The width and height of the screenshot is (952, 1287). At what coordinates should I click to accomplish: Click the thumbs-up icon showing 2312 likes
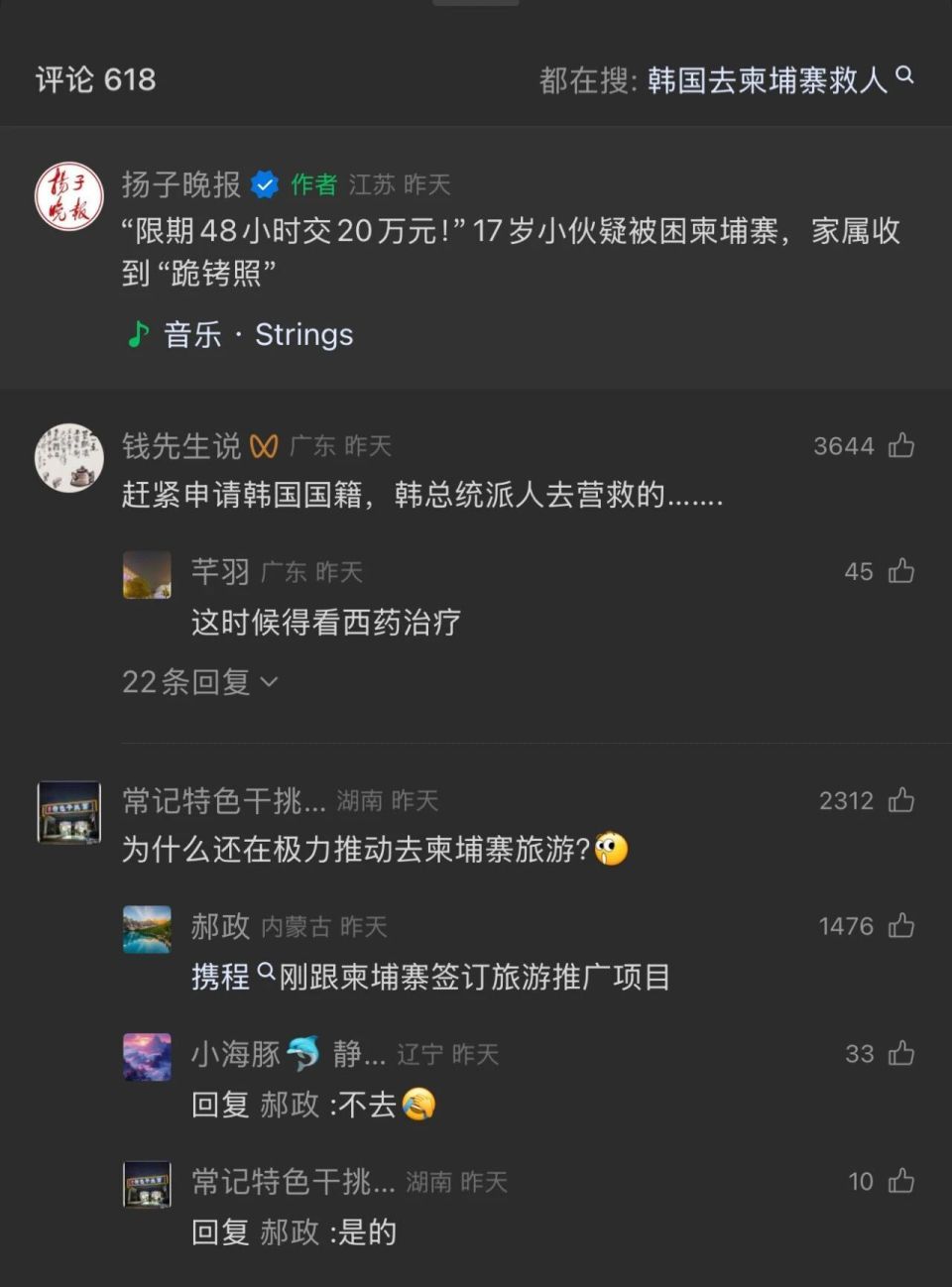pyautogui.click(x=901, y=801)
